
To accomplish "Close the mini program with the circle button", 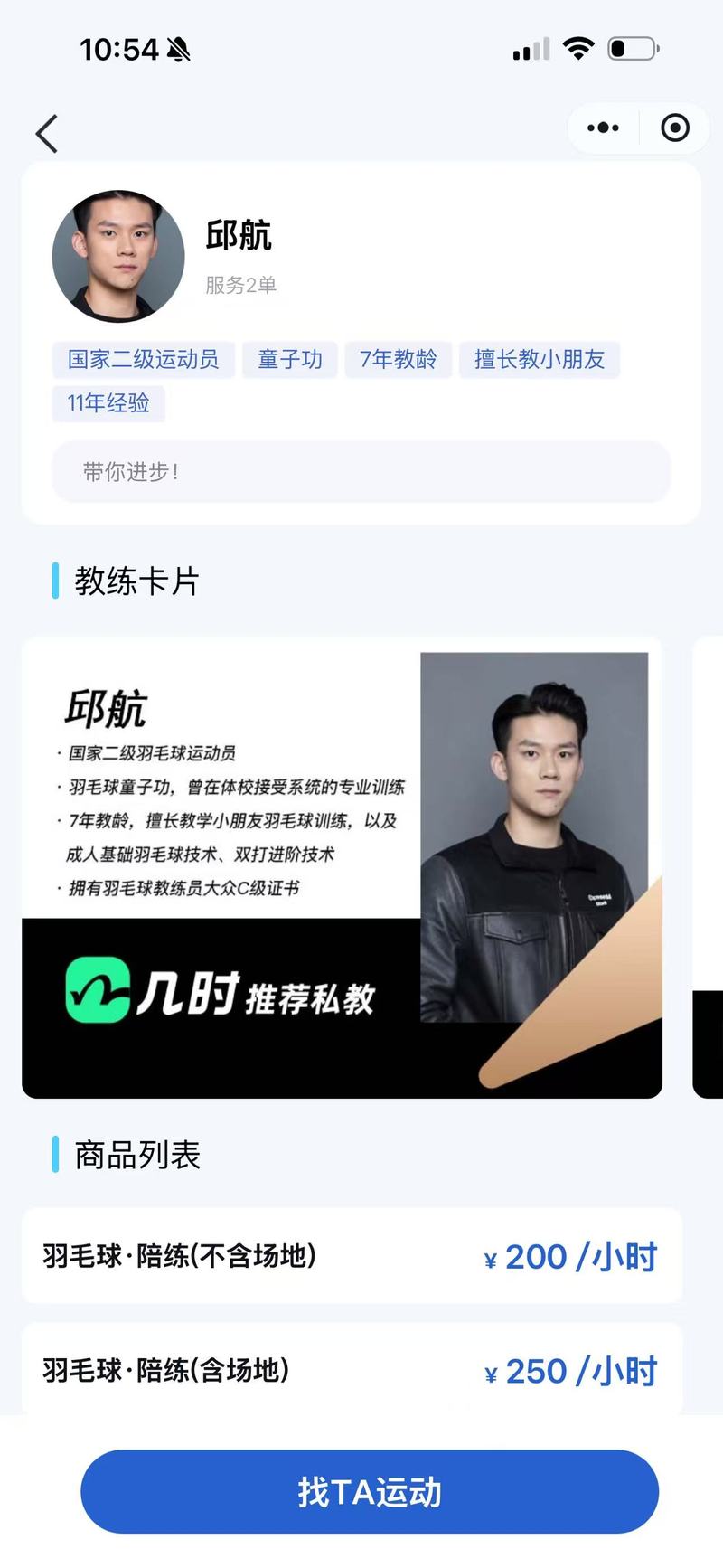I will point(674,128).
